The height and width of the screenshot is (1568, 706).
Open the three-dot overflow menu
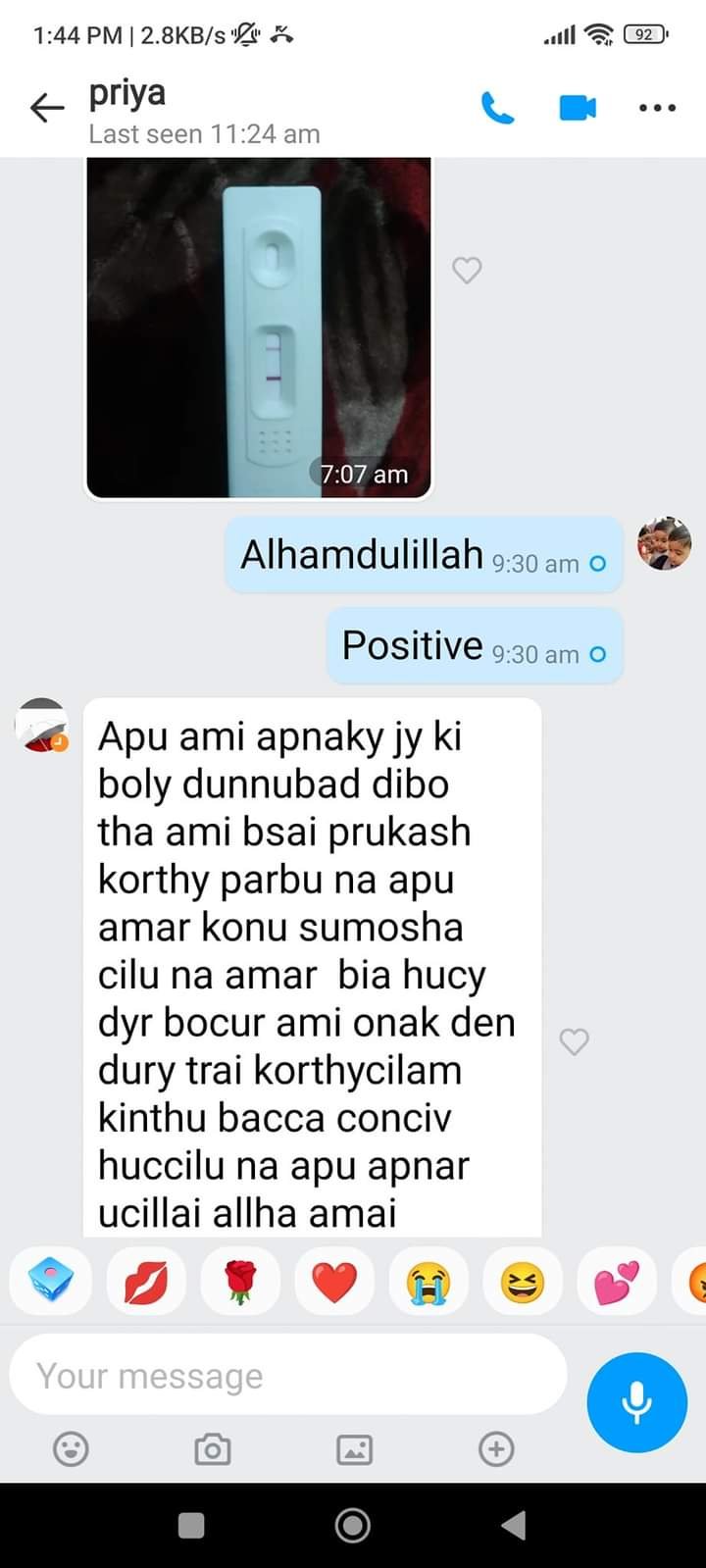pos(657,108)
